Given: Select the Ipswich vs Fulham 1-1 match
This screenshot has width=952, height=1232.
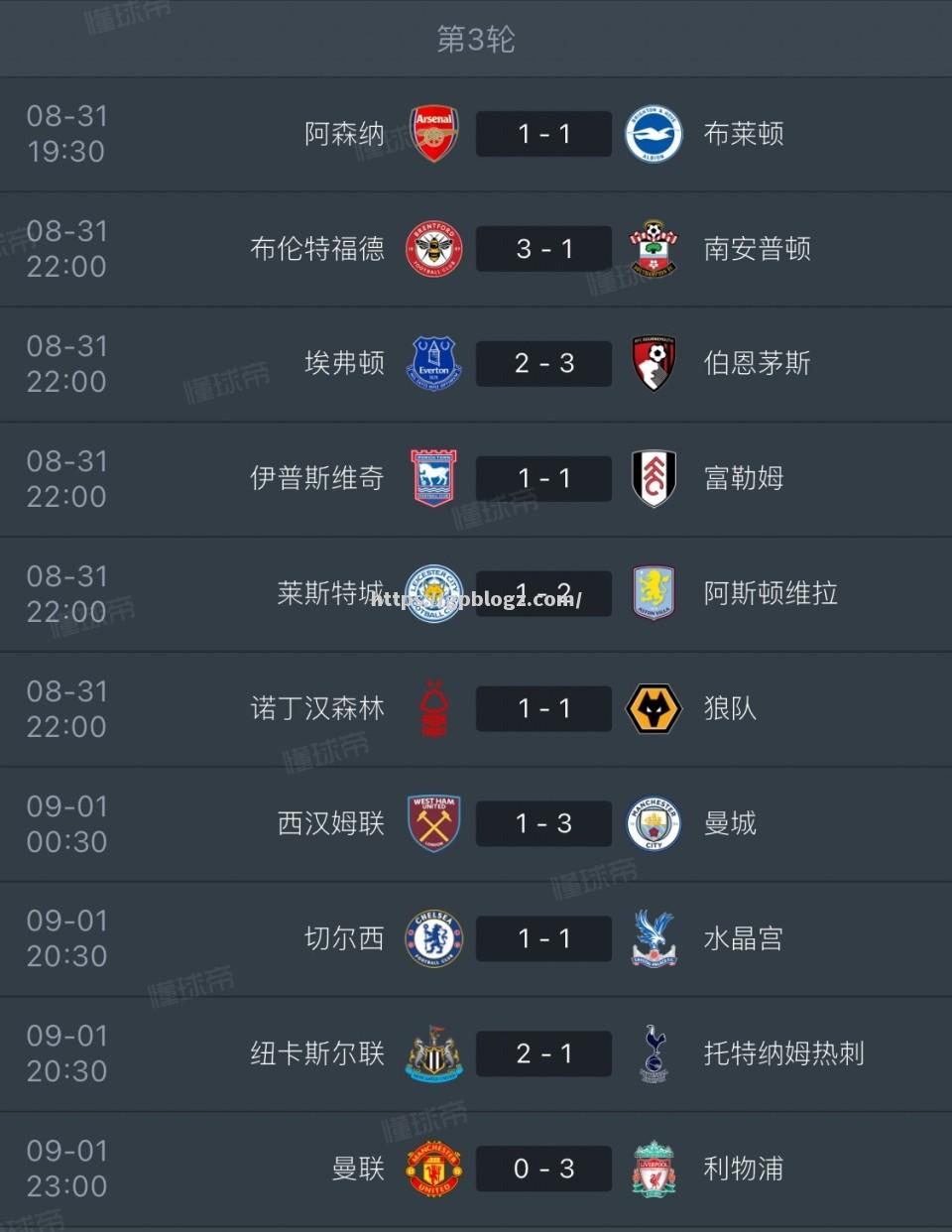Looking at the screenshot, I should tap(543, 479).
